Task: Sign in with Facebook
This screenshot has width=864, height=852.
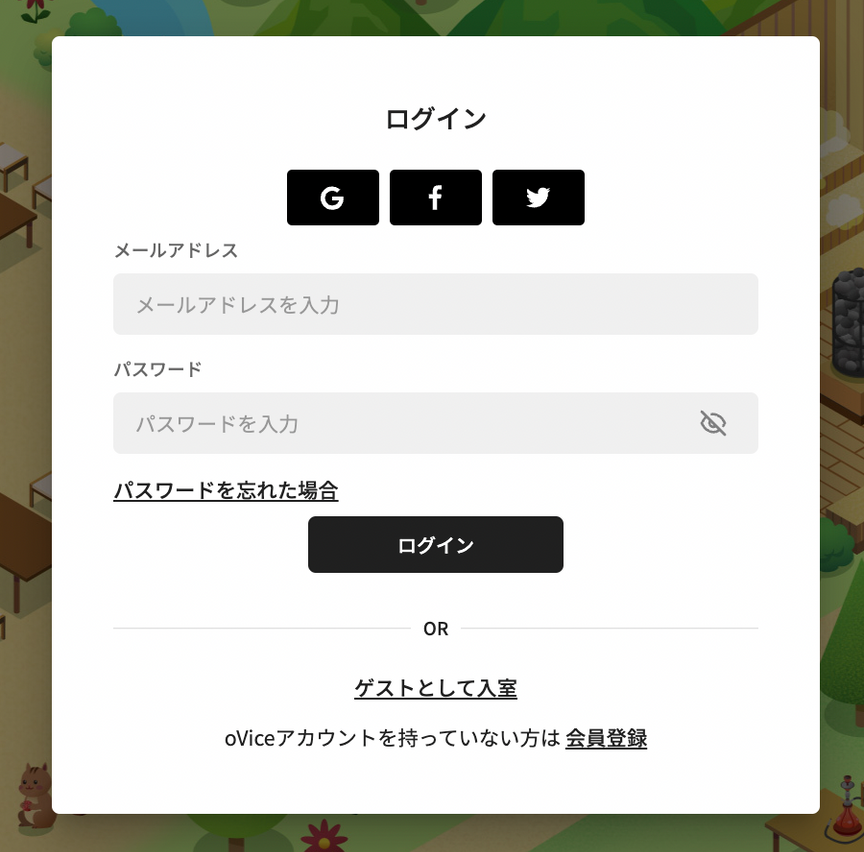Action: [x=435, y=197]
